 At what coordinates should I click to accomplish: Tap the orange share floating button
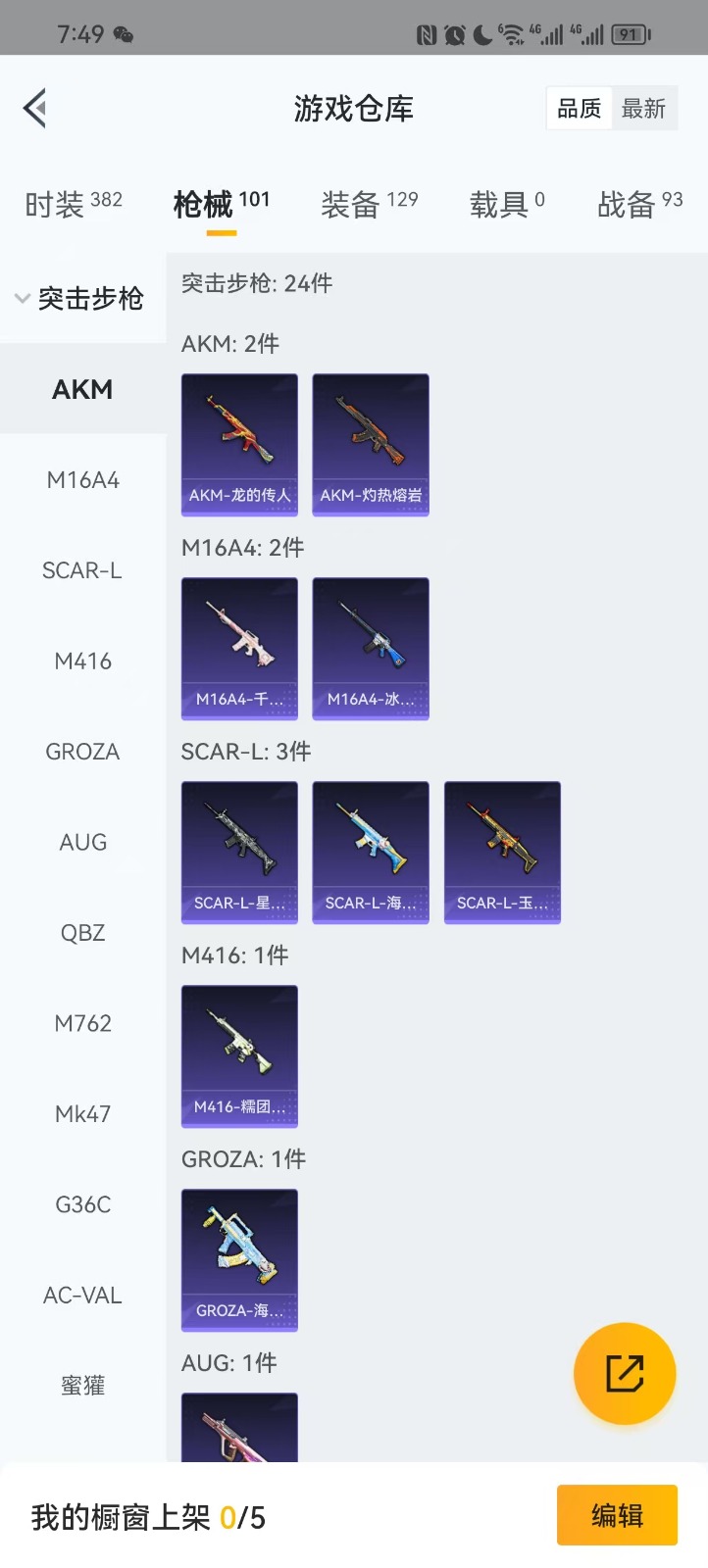coord(625,1373)
